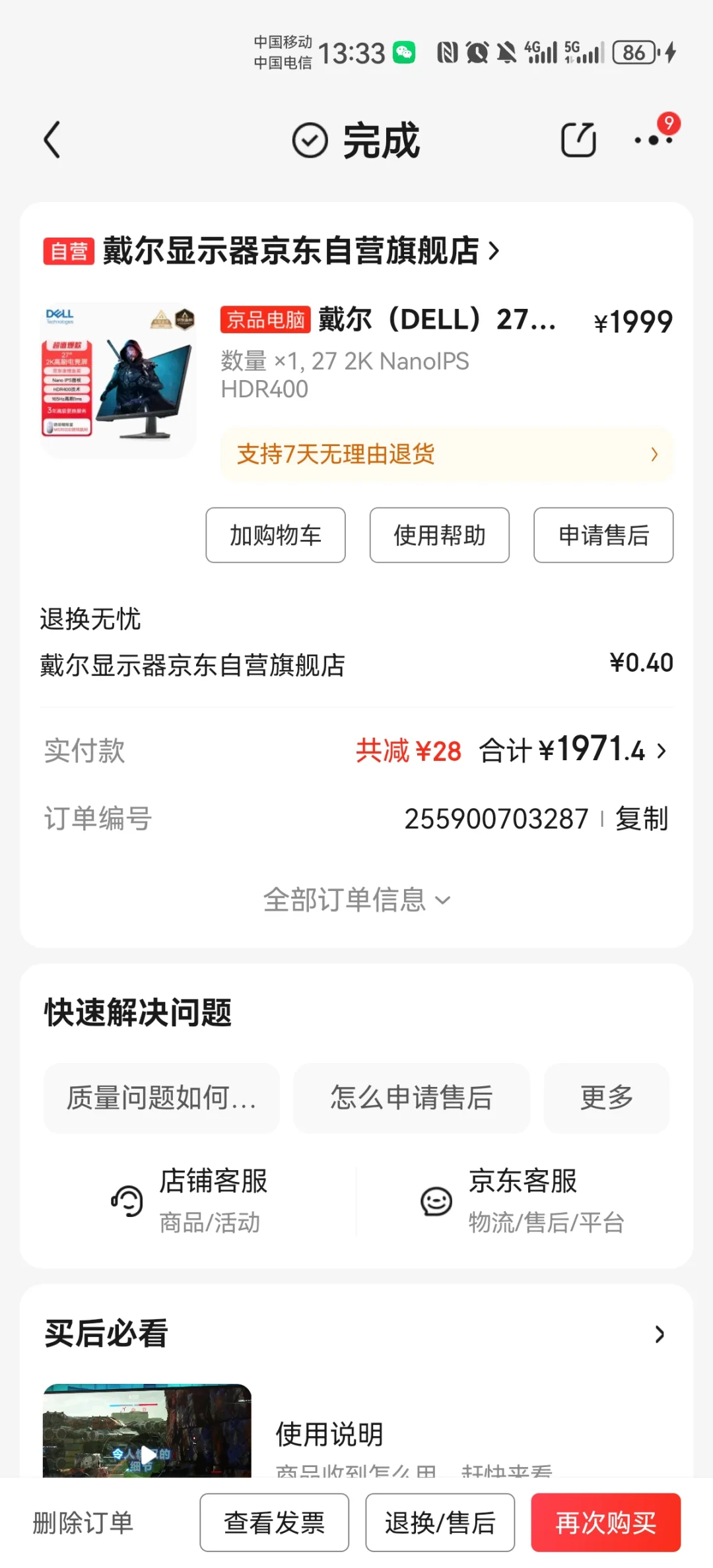Tap 查看发票 to view the invoice

point(274,1523)
